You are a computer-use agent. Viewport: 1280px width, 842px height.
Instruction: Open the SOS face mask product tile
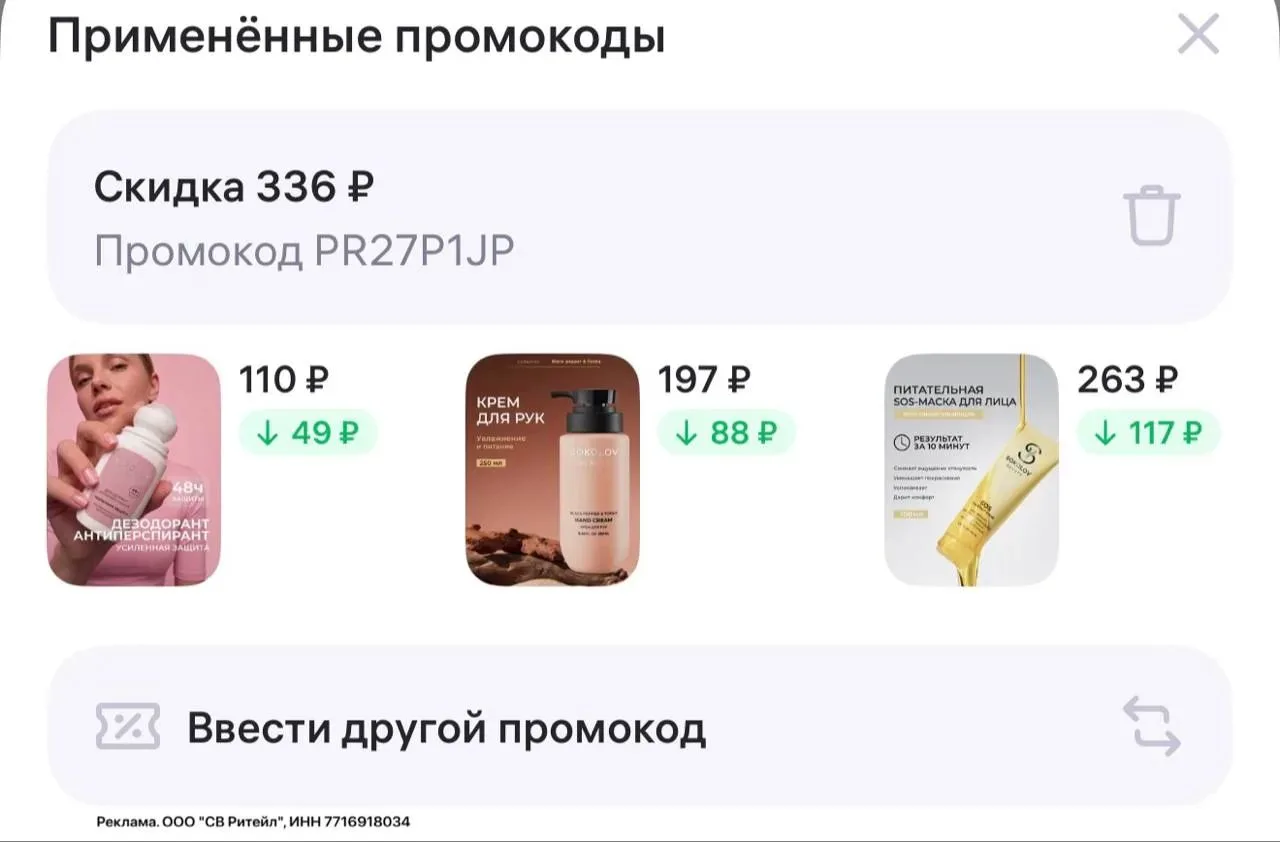coord(972,470)
